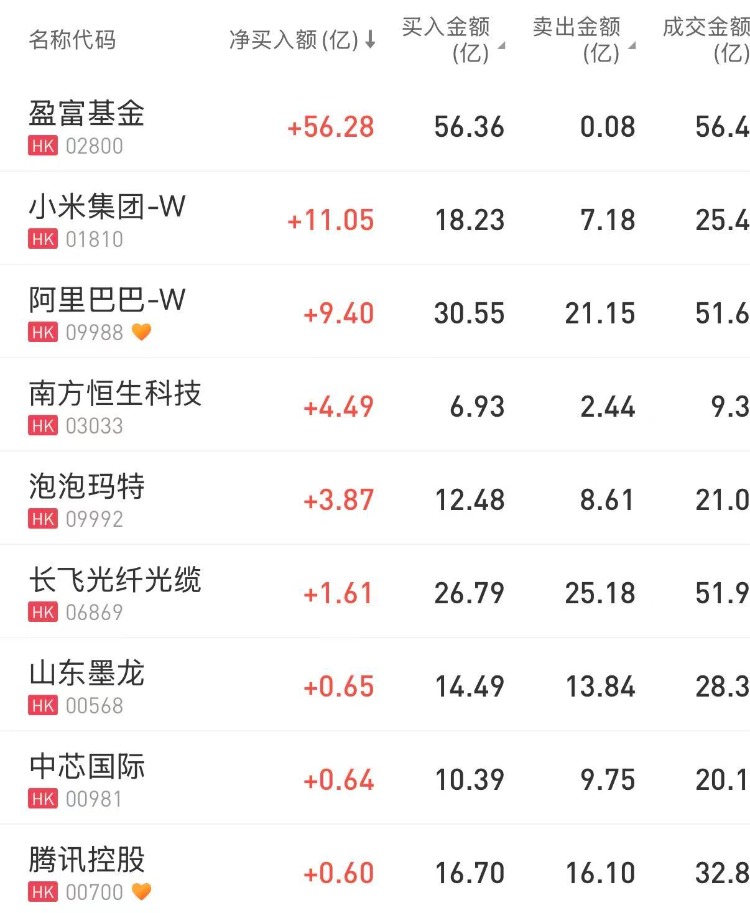This screenshot has height=913, width=750.
Task: Sort by 买入金额 column header
Action: click(452, 40)
